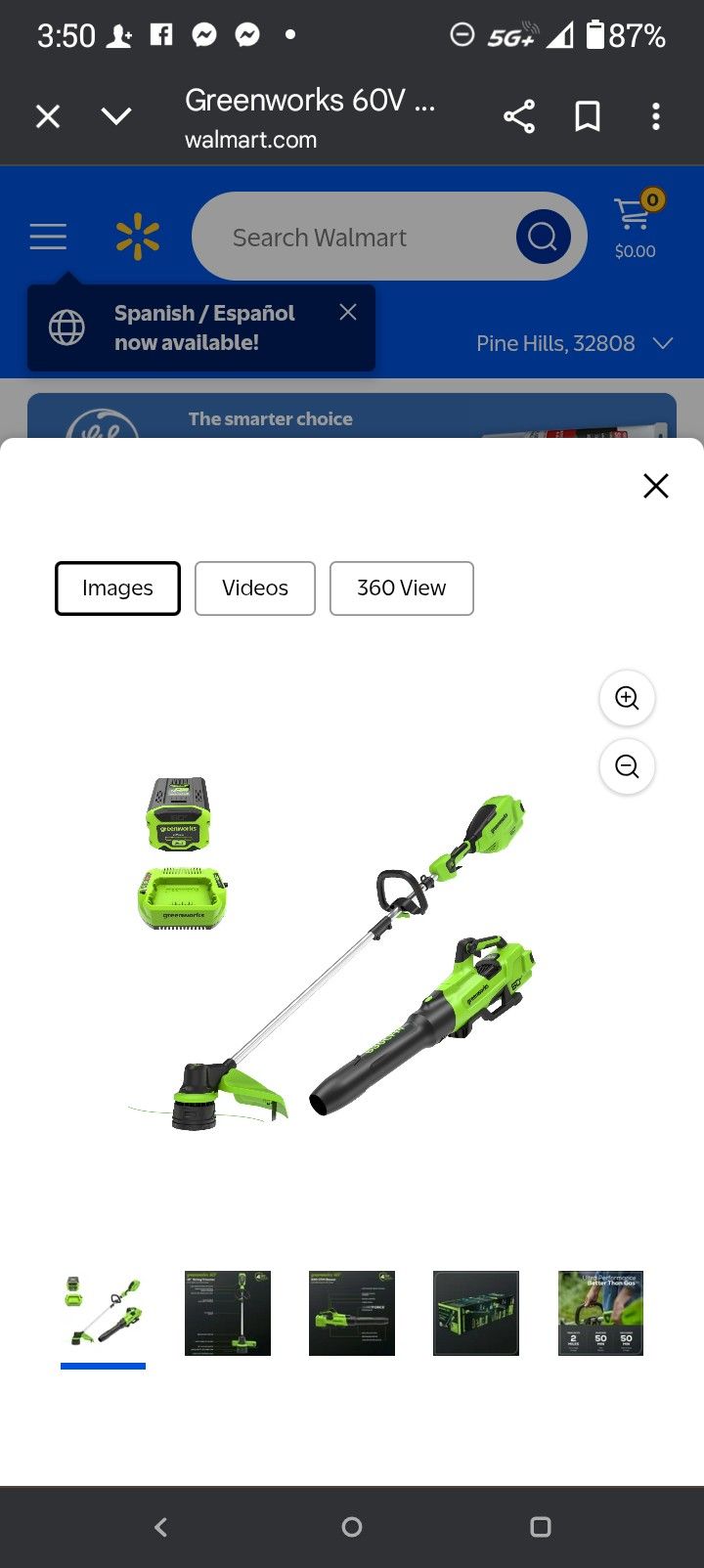Screen dimensions: 704x1568
Task: Tap the Android home button
Action: click(351, 1526)
